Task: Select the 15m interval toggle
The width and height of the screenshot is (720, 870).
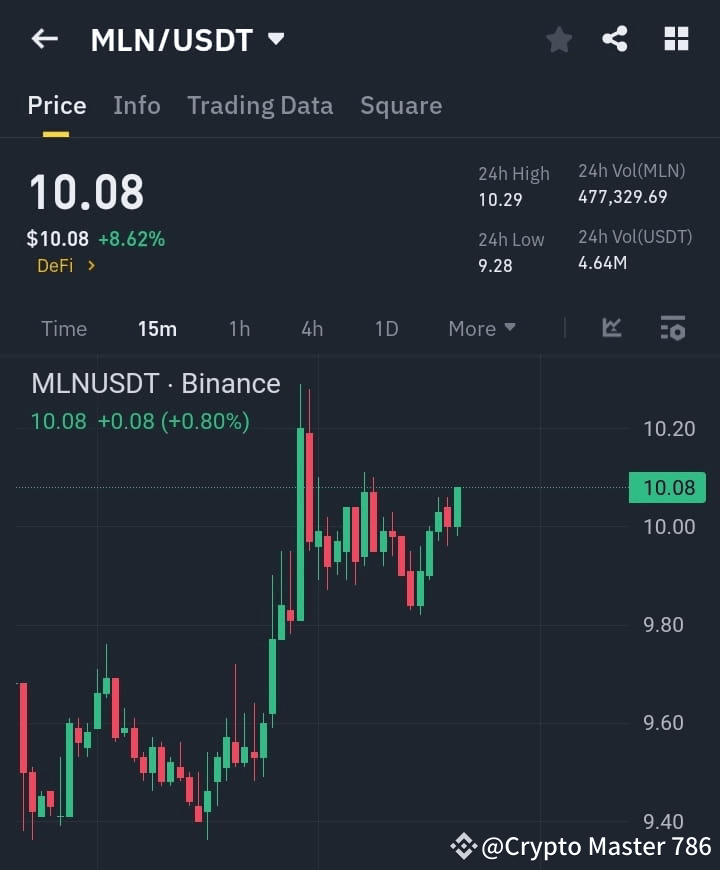Action: pyautogui.click(x=157, y=328)
